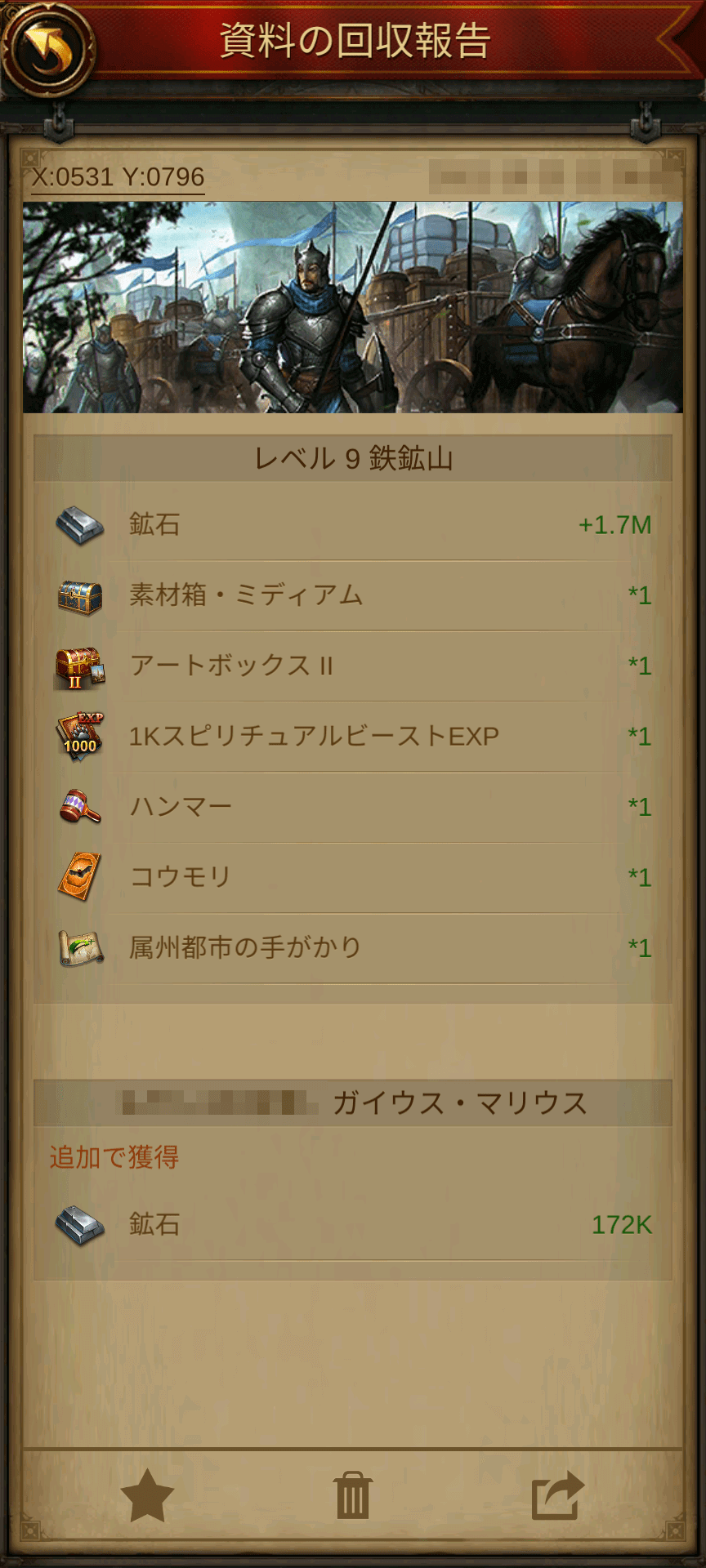Screen dimensions: 706x1568
Task: Delete this report with the trash icon
Action: (353, 1496)
